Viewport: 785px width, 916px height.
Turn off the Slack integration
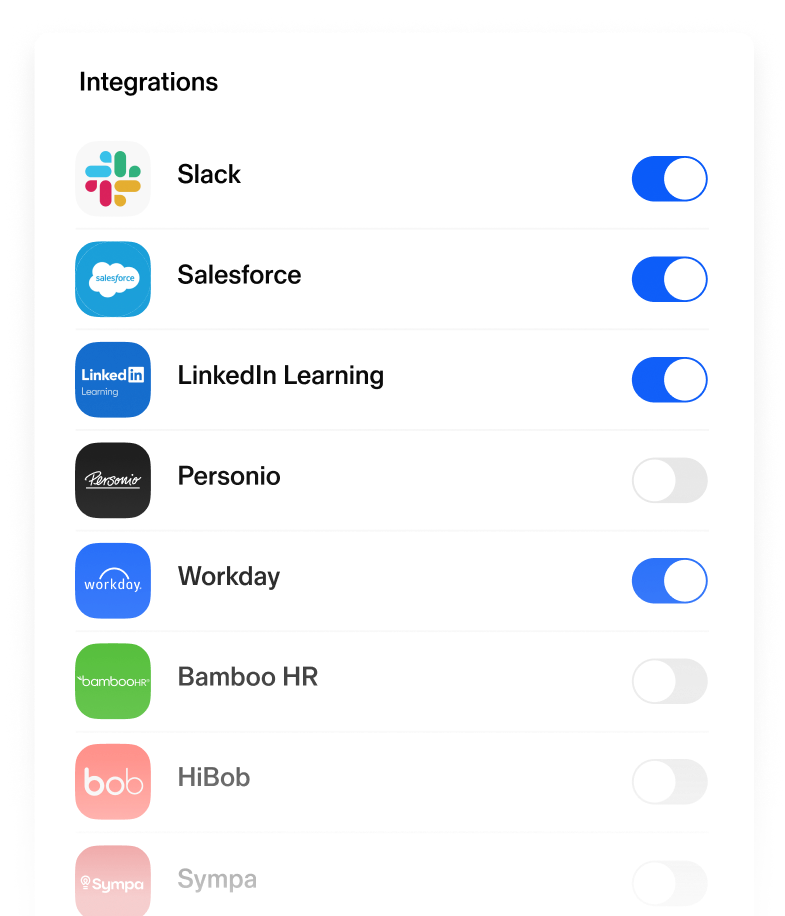click(669, 179)
